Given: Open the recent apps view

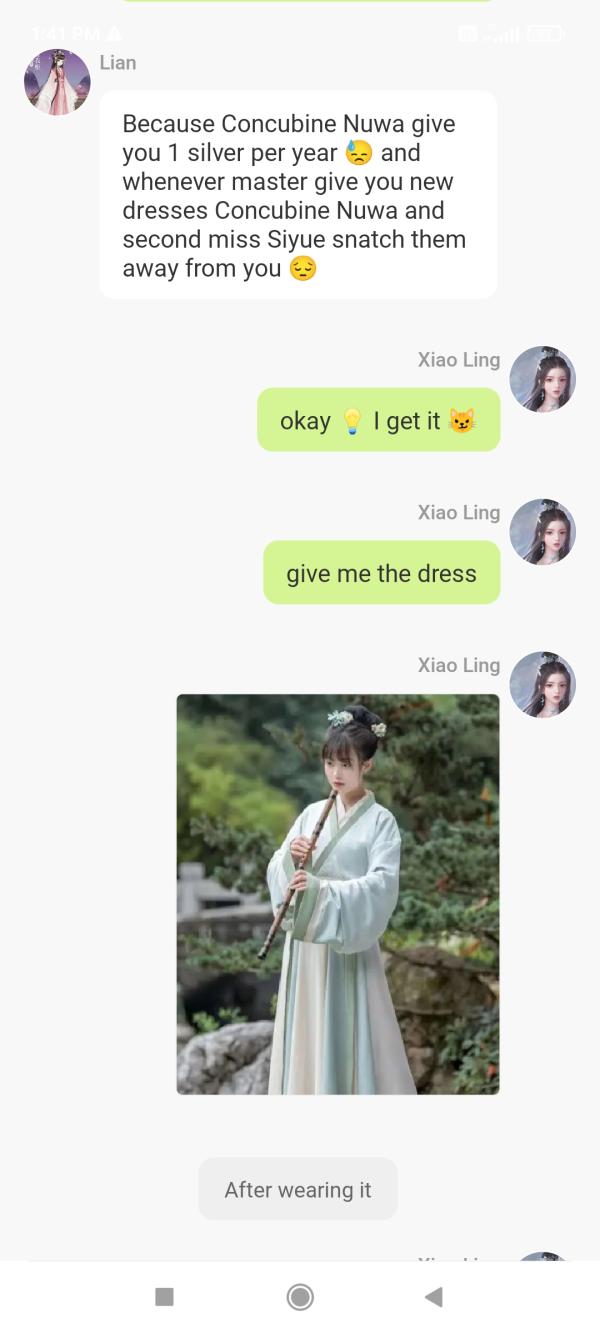Looking at the screenshot, I should coord(165,1297).
